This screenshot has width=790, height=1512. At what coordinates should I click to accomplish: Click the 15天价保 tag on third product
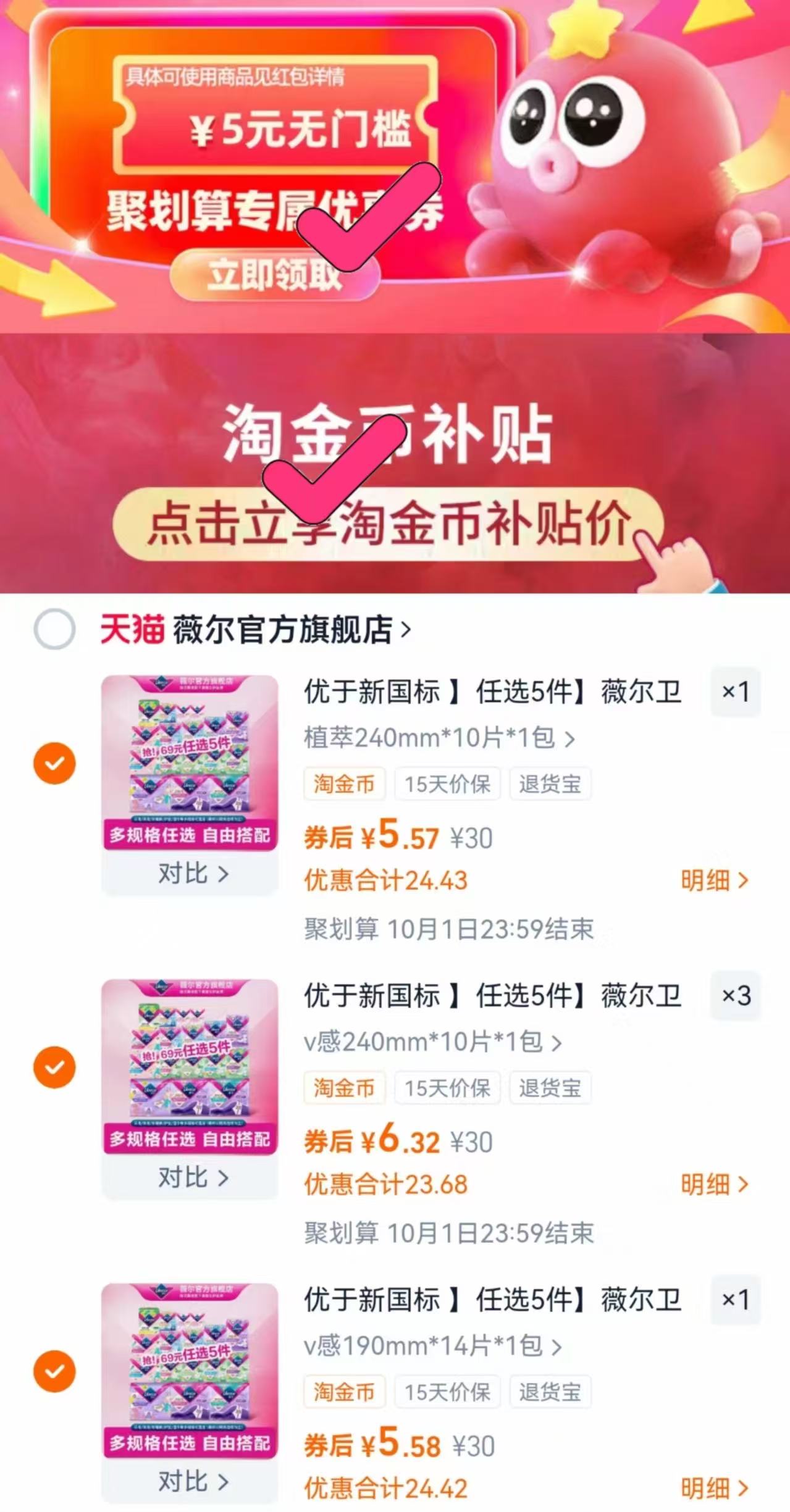[447, 1392]
